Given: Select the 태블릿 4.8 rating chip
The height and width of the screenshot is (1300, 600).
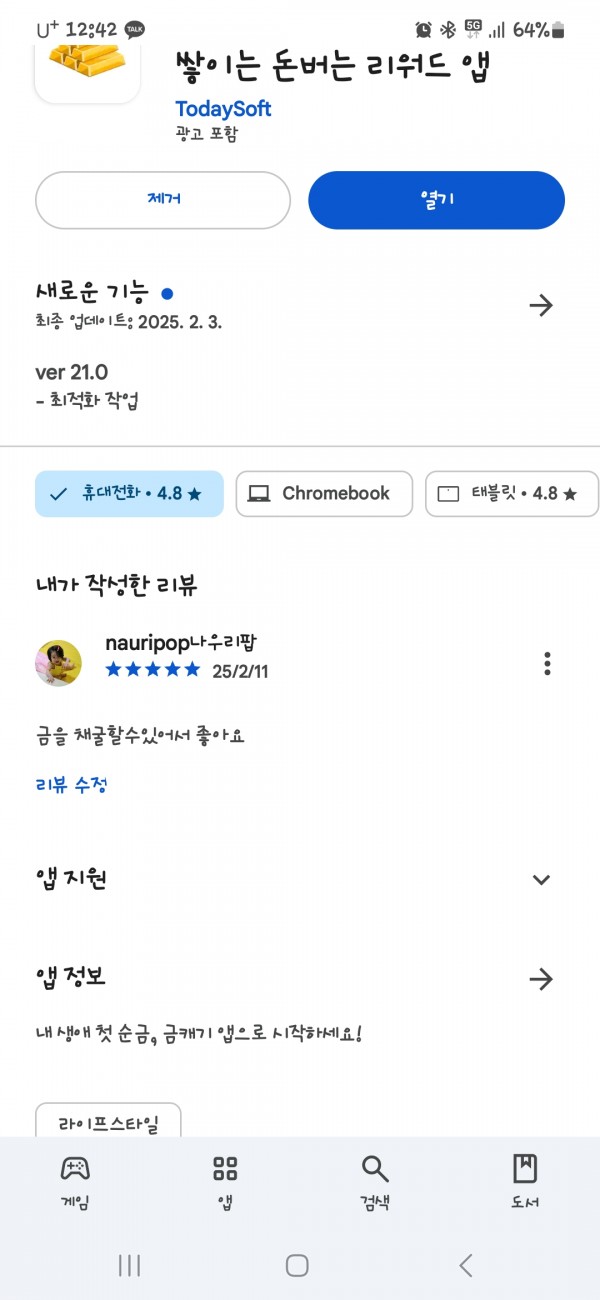Looking at the screenshot, I should point(507,494).
